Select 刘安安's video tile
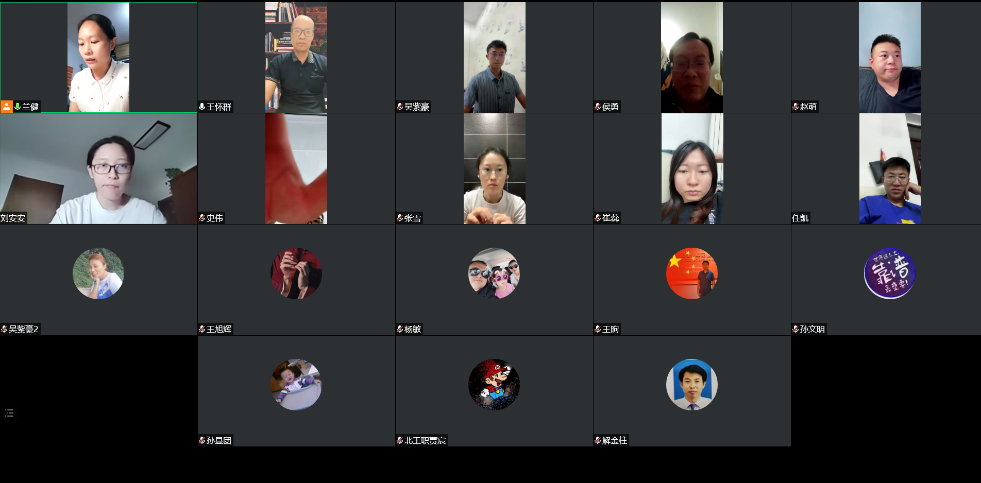Viewport: 981px width, 483px height. [x=98, y=168]
